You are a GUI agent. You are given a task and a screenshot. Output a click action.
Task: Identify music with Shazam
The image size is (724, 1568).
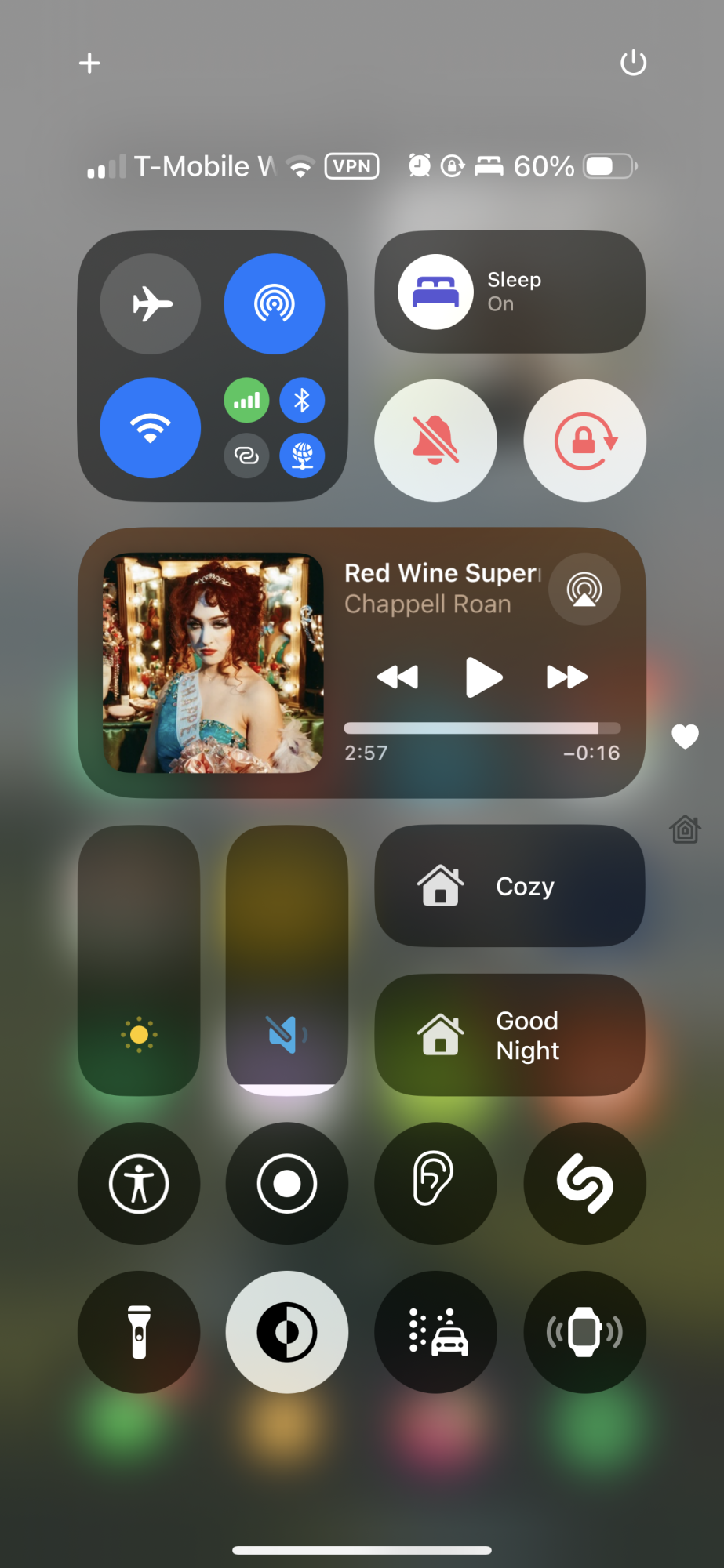584,1183
